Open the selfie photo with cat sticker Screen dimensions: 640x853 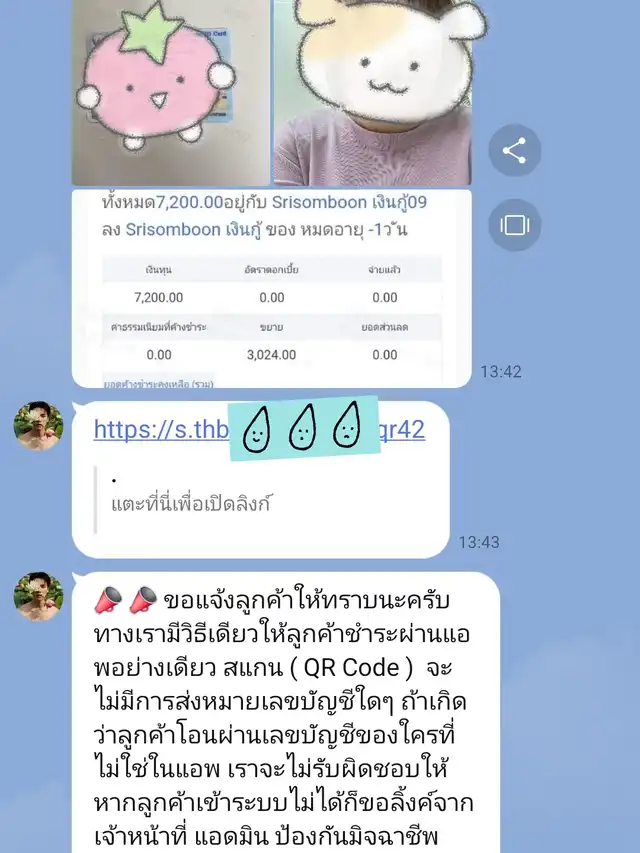click(373, 92)
